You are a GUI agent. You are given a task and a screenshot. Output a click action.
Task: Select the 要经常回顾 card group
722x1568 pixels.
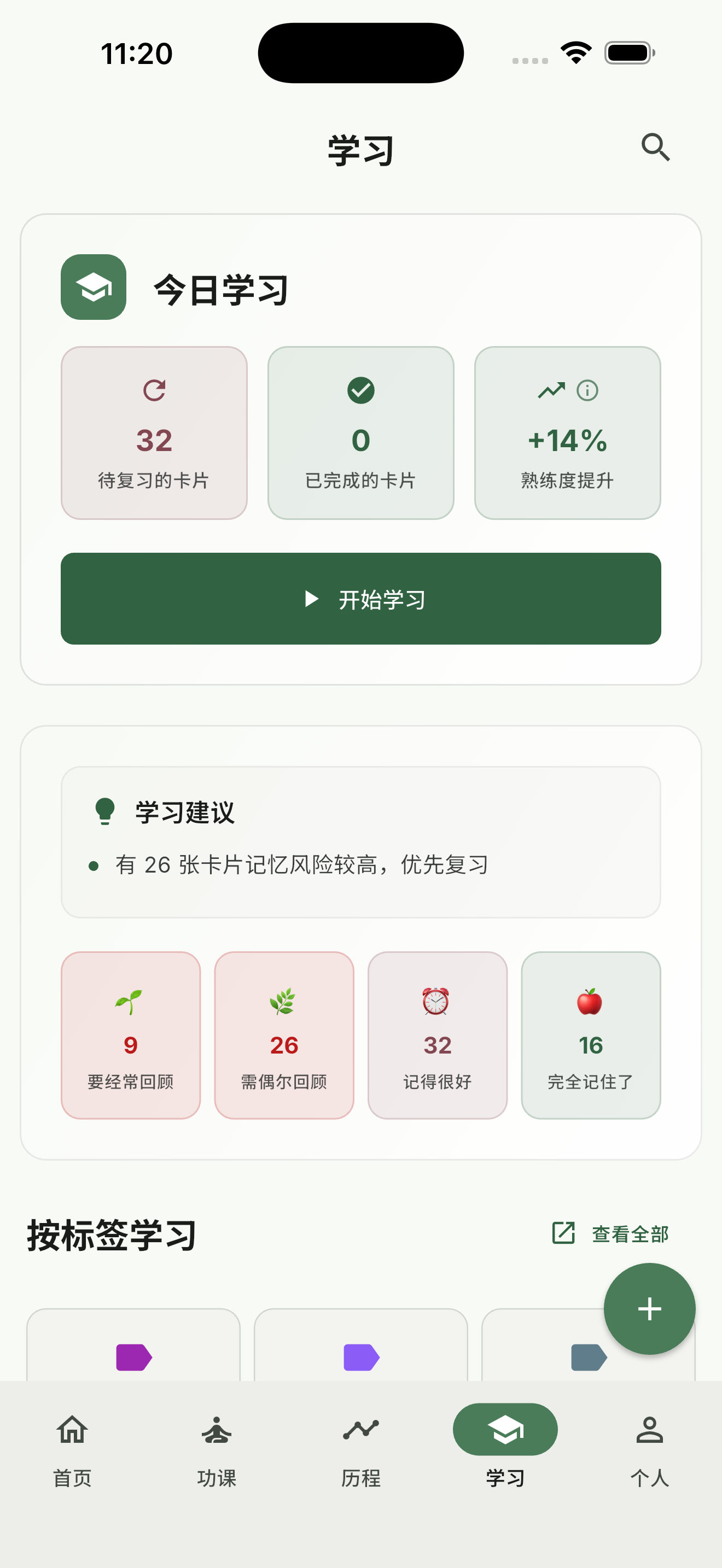pyautogui.click(x=130, y=1035)
